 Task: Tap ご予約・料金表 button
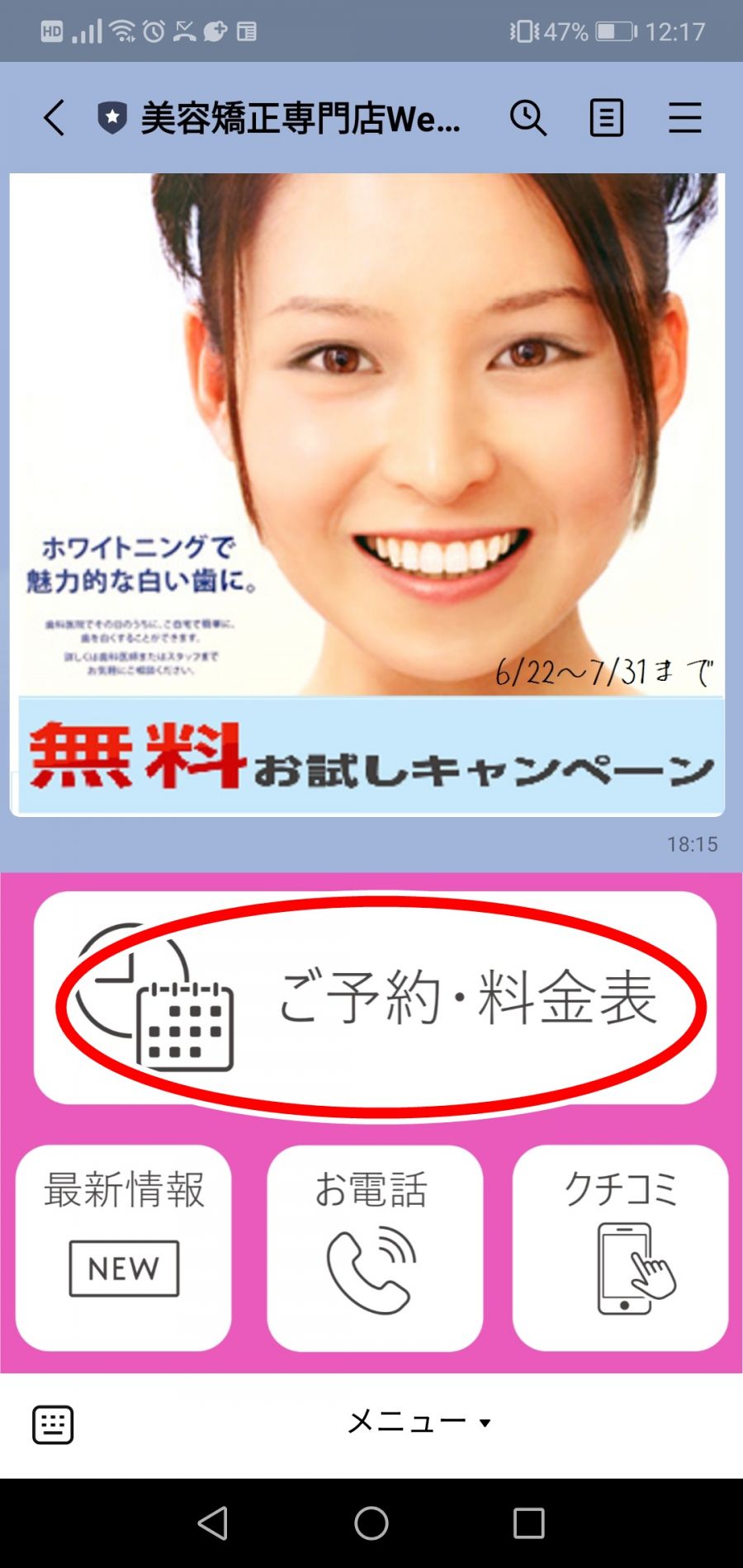(375, 997)
